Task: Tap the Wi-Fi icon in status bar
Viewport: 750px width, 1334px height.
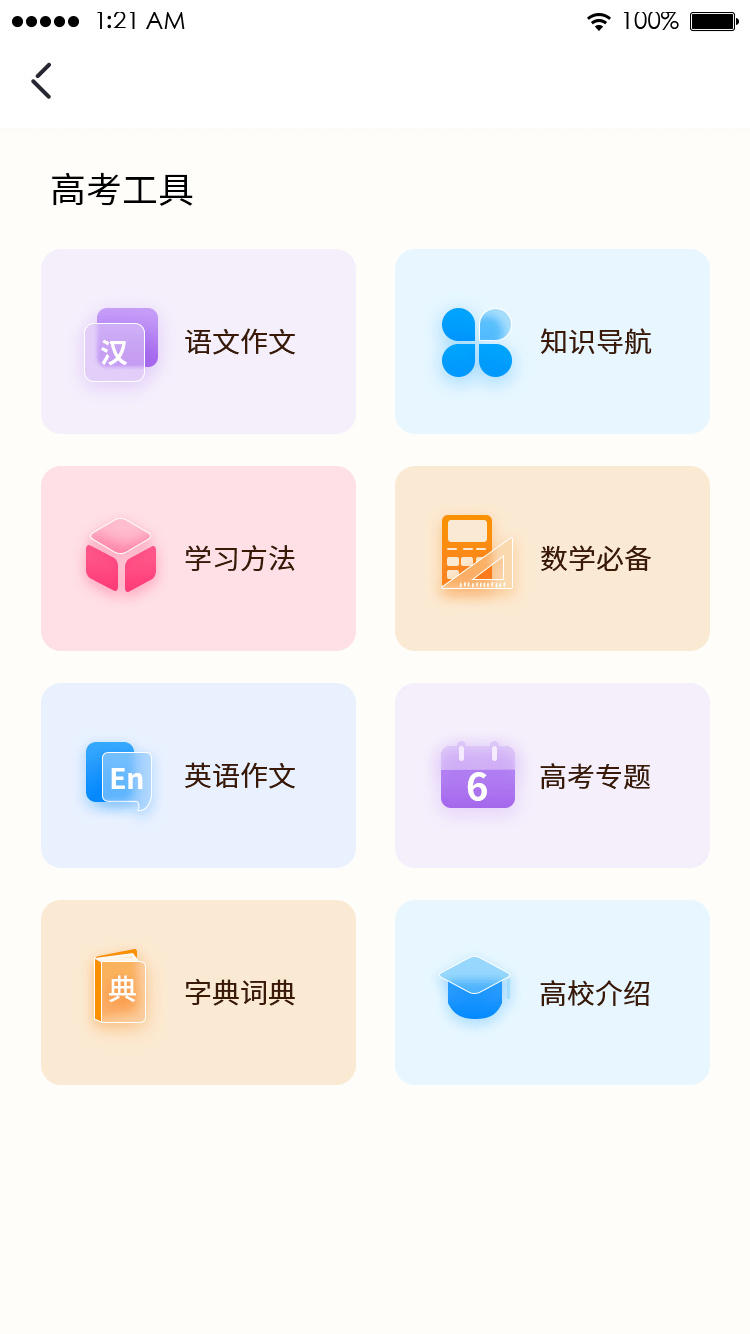Action: click(599, 20)
